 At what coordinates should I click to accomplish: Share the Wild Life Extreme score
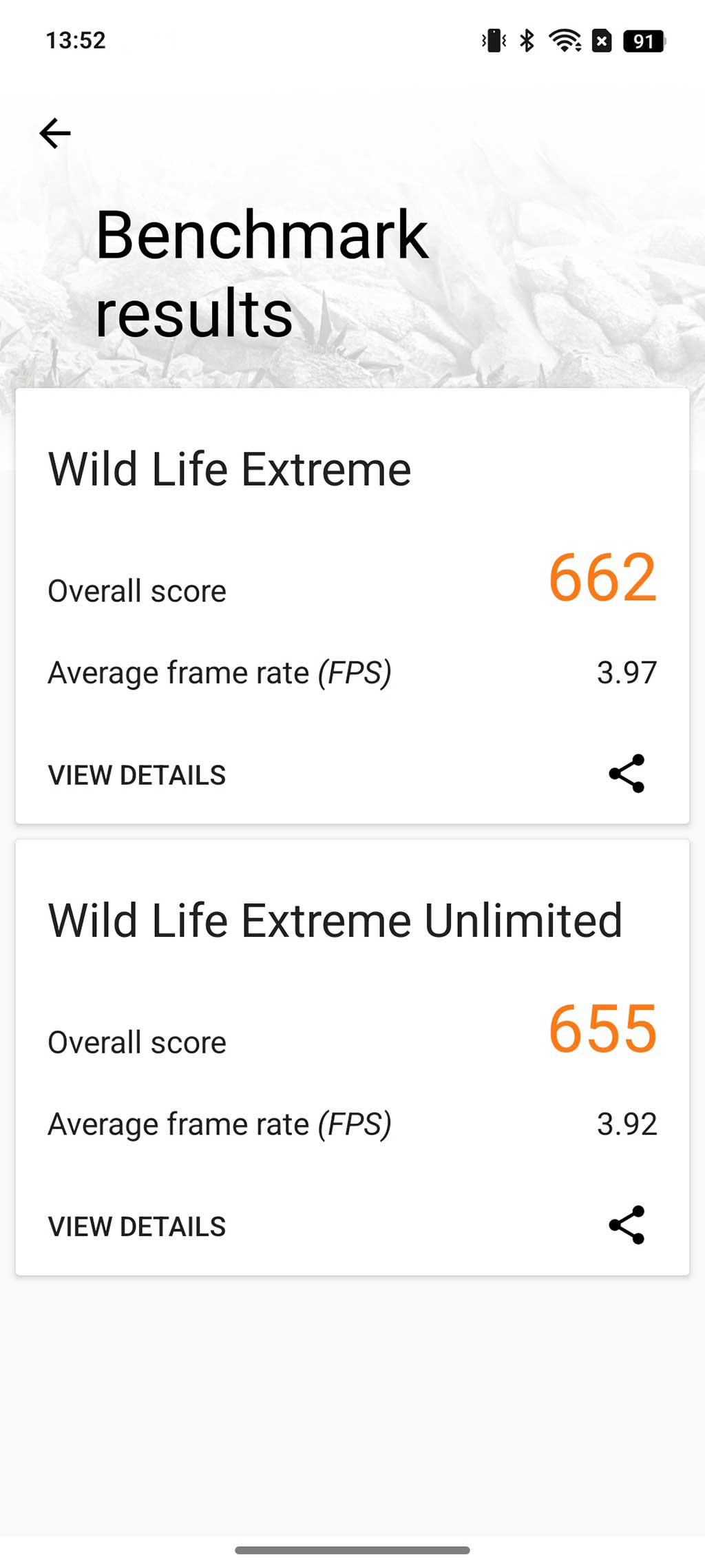627,774
